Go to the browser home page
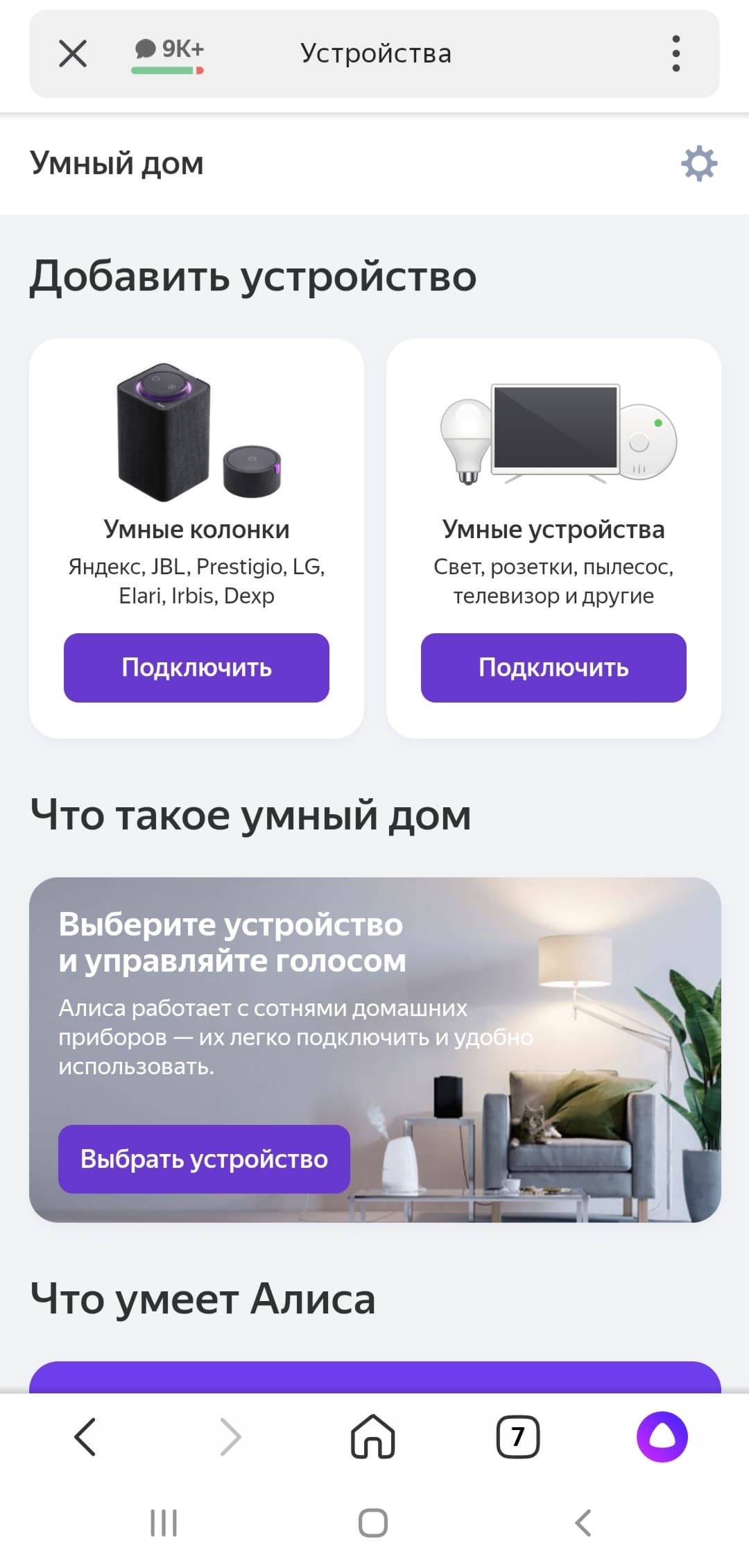This screenshot has height=1568, width=749. (x=373, y=1437)
